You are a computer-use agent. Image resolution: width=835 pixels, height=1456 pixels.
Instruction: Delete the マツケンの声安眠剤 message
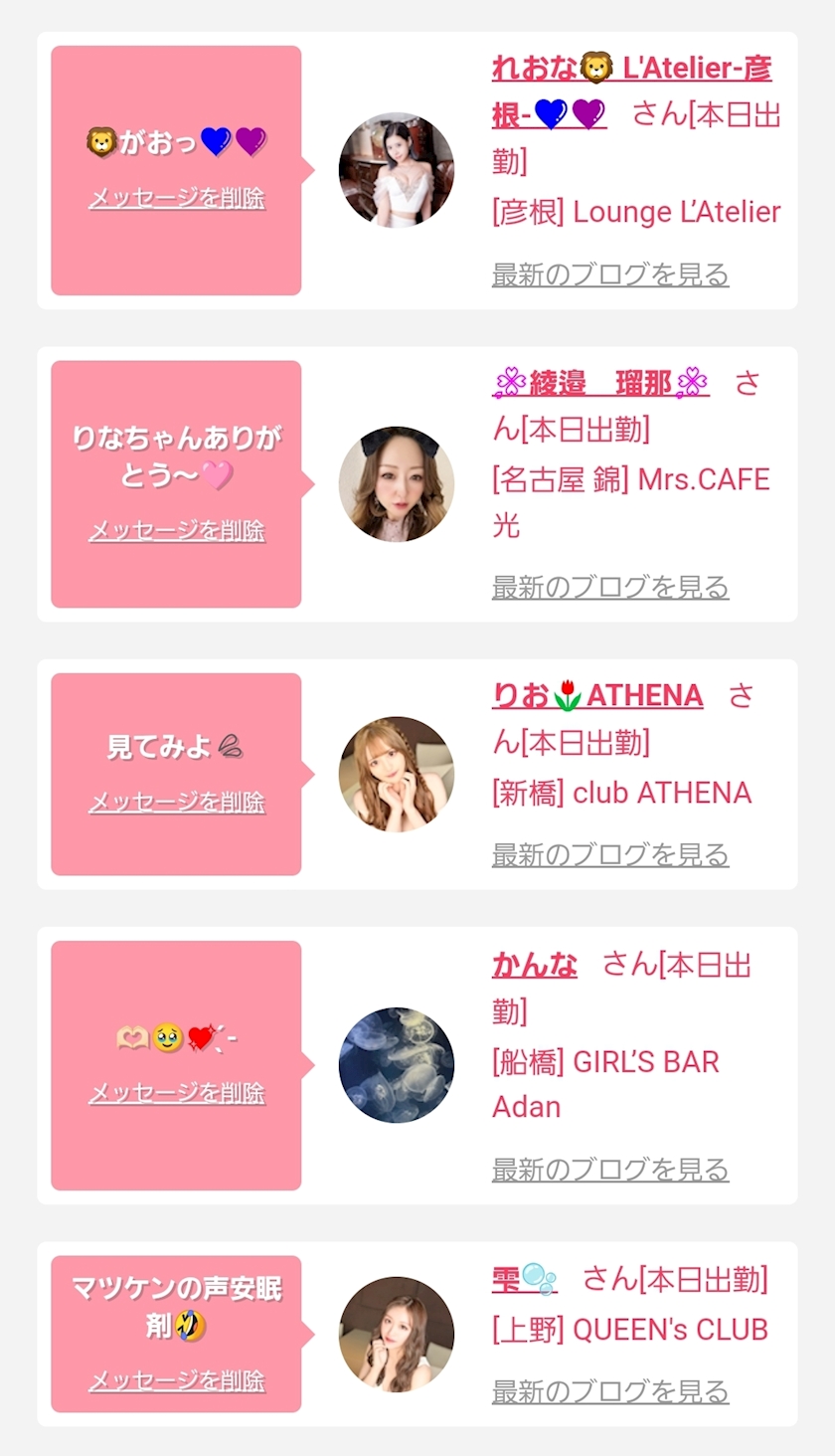pos(177,1380)
